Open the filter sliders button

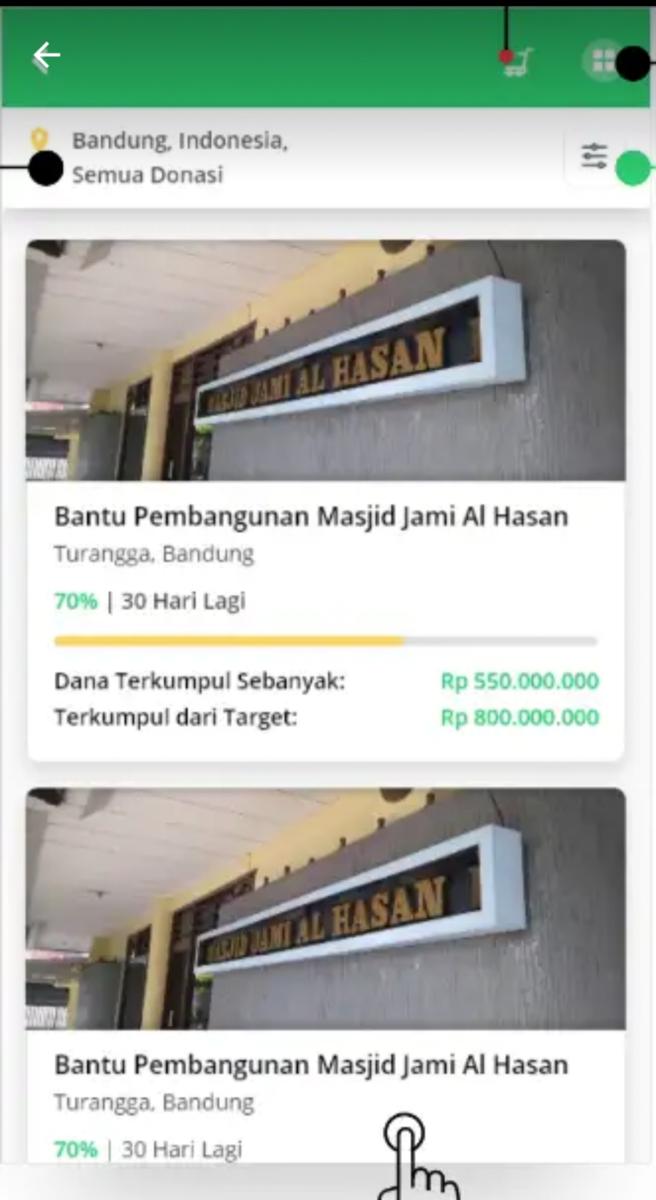pyautogui.click(x=594, y=157)
